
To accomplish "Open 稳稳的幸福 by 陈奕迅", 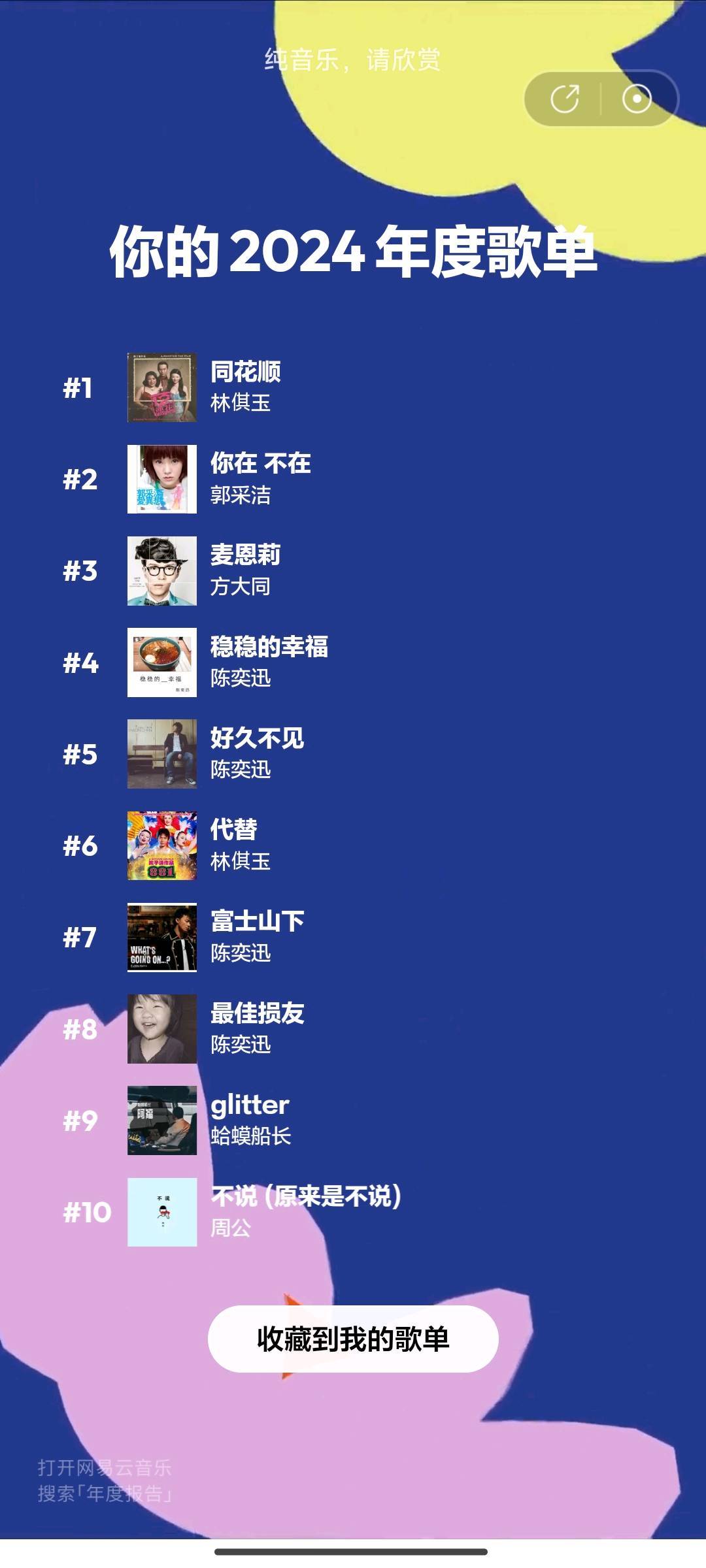I will 268,661.
